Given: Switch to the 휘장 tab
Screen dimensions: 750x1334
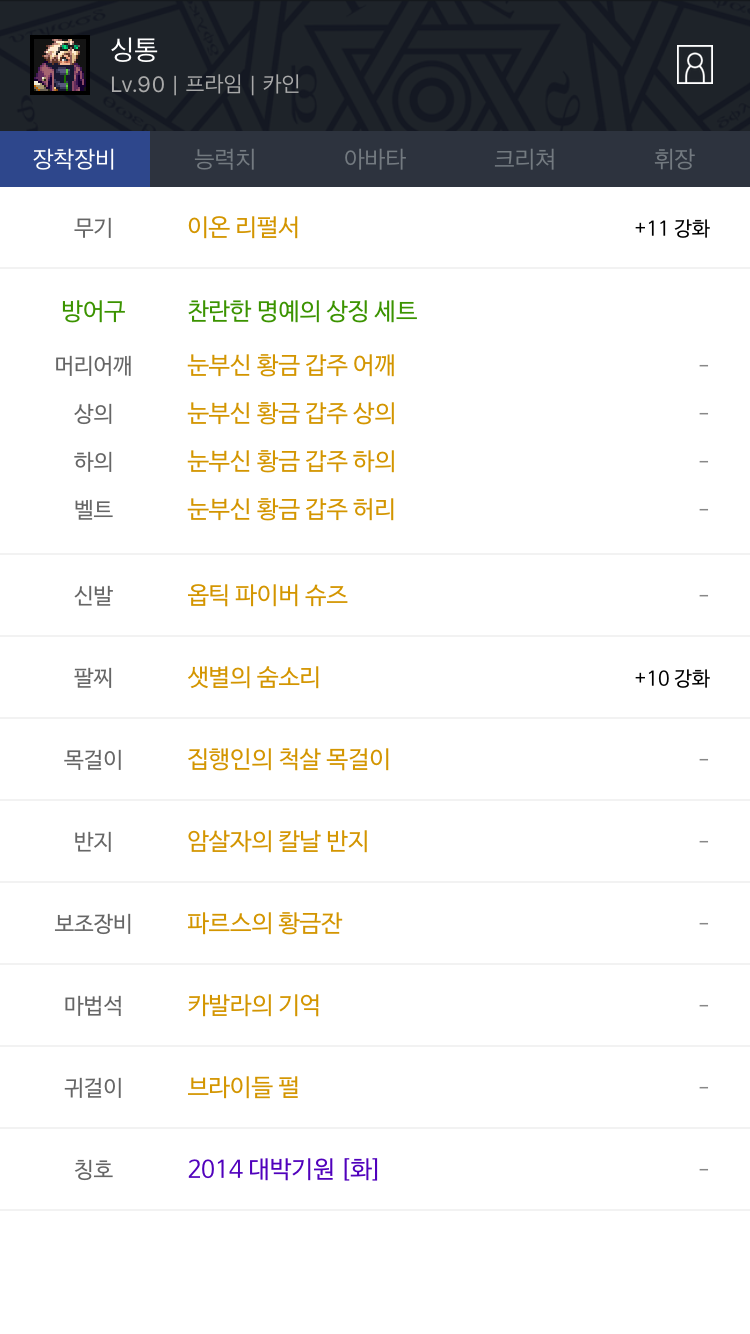Looking at the screenshot, I should pyautogui.click(x=674, y=159).
